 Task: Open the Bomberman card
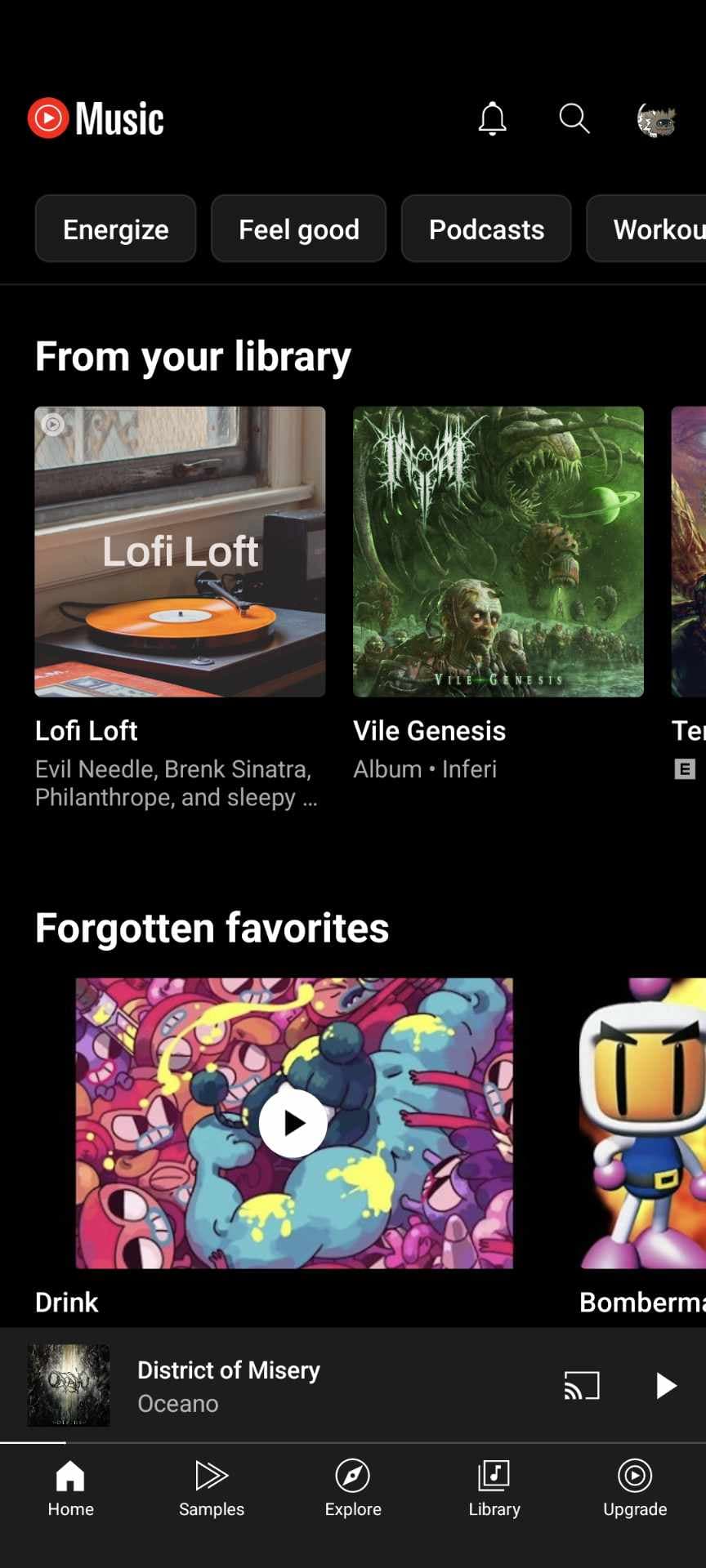[x=642, y=1123]
